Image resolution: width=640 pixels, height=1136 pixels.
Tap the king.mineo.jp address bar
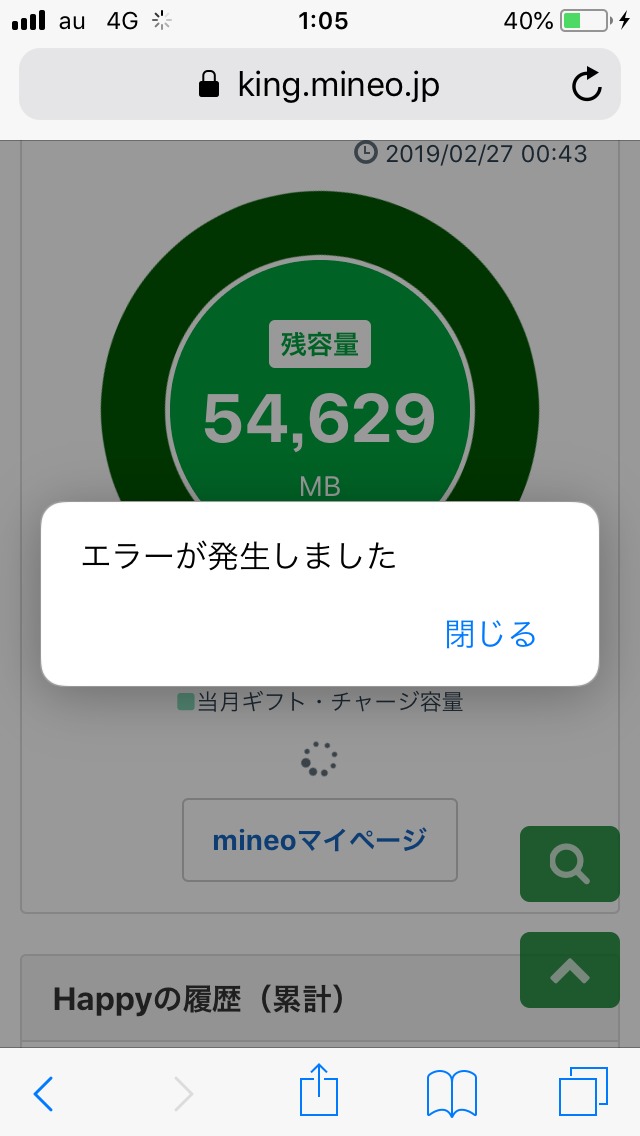point(320,86)
